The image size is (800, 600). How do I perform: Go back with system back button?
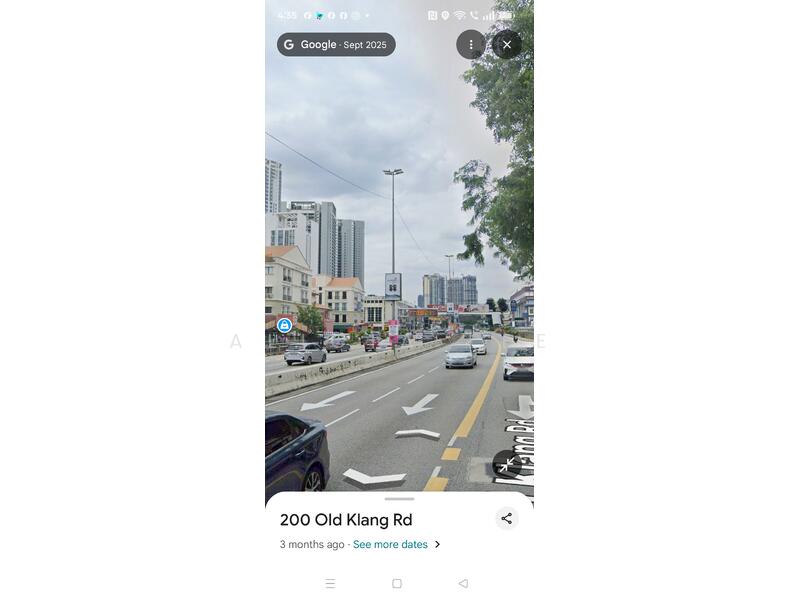(x=463, y=583)
